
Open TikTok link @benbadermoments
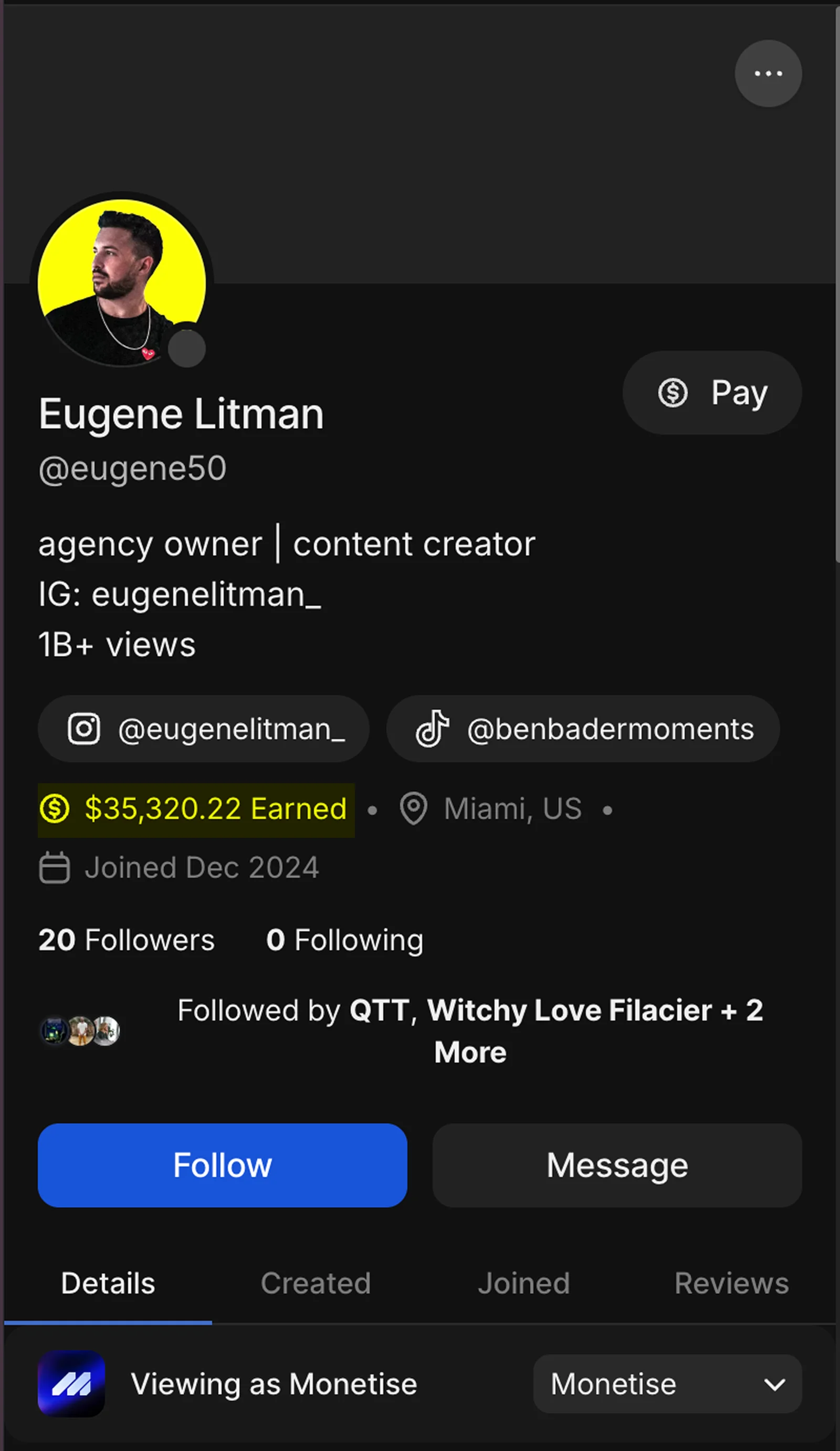coord(583,729)
